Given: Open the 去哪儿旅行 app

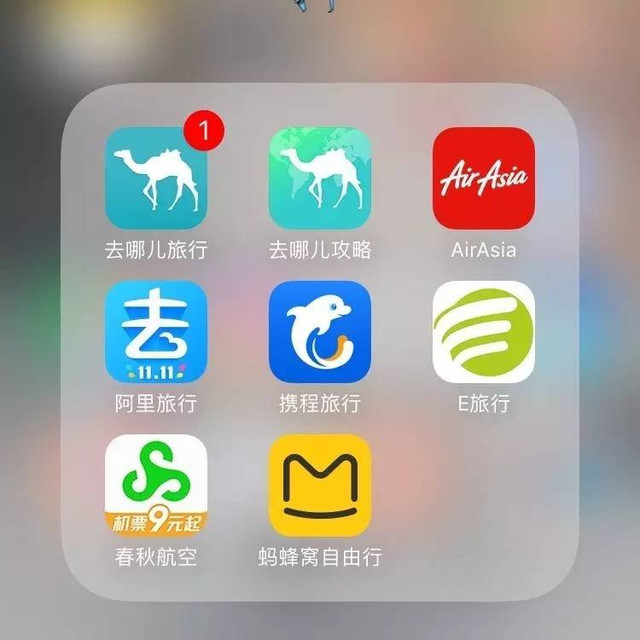Looking at the screenshot, I should click(x=156, y=178).
